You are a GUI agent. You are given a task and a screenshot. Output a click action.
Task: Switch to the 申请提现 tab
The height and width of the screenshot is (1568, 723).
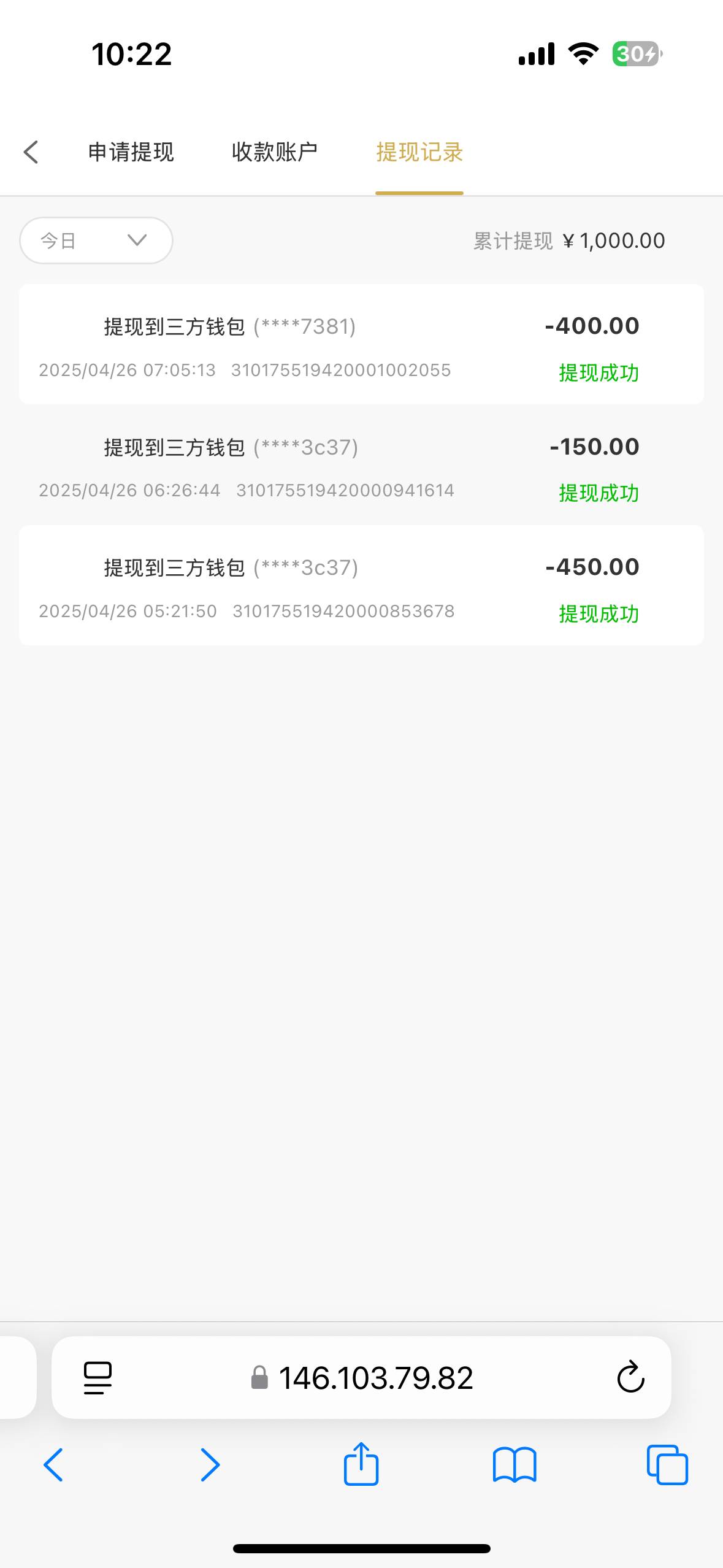click(x=131, y=152)
